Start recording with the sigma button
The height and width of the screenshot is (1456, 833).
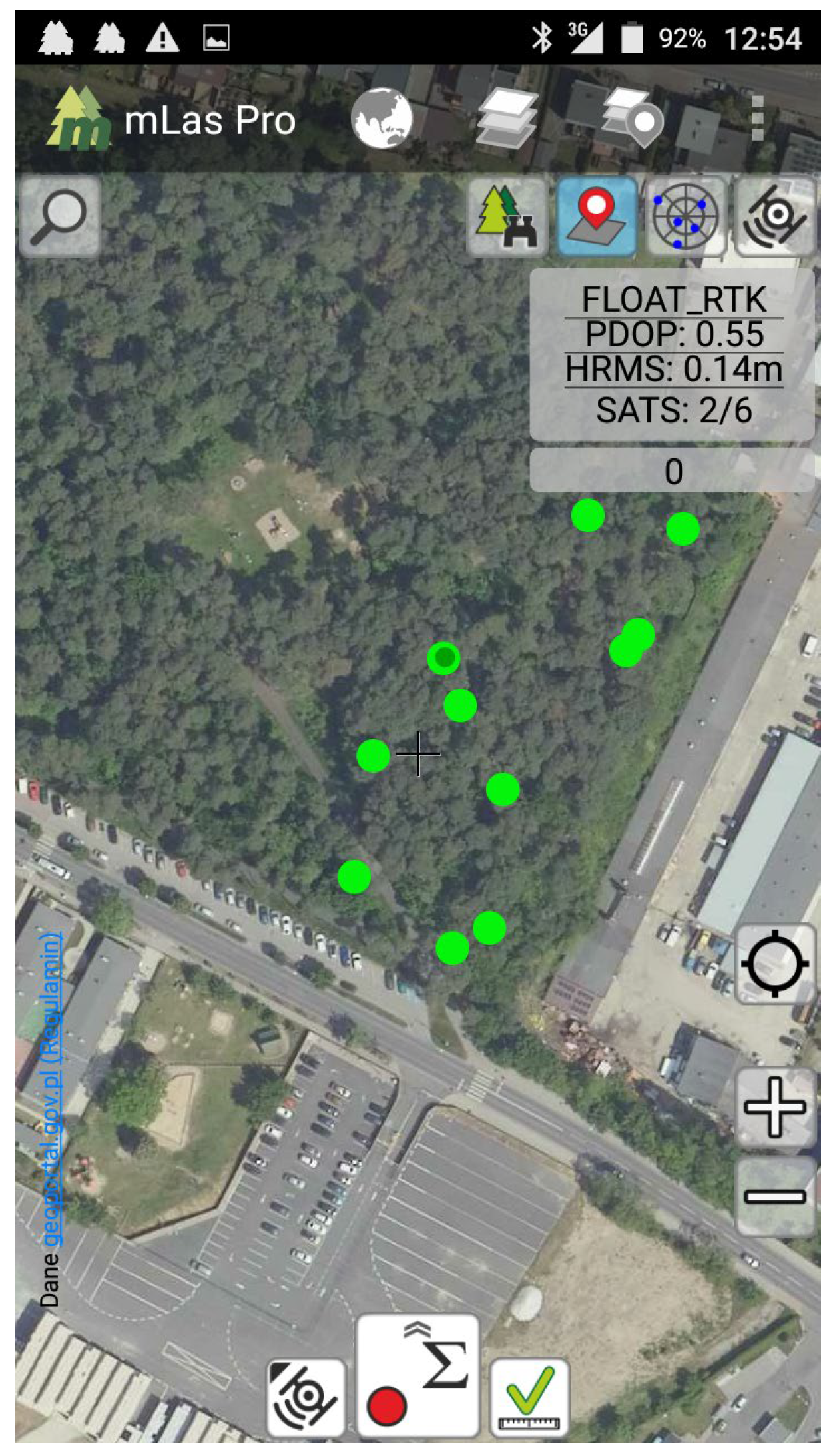[417, 1375]
